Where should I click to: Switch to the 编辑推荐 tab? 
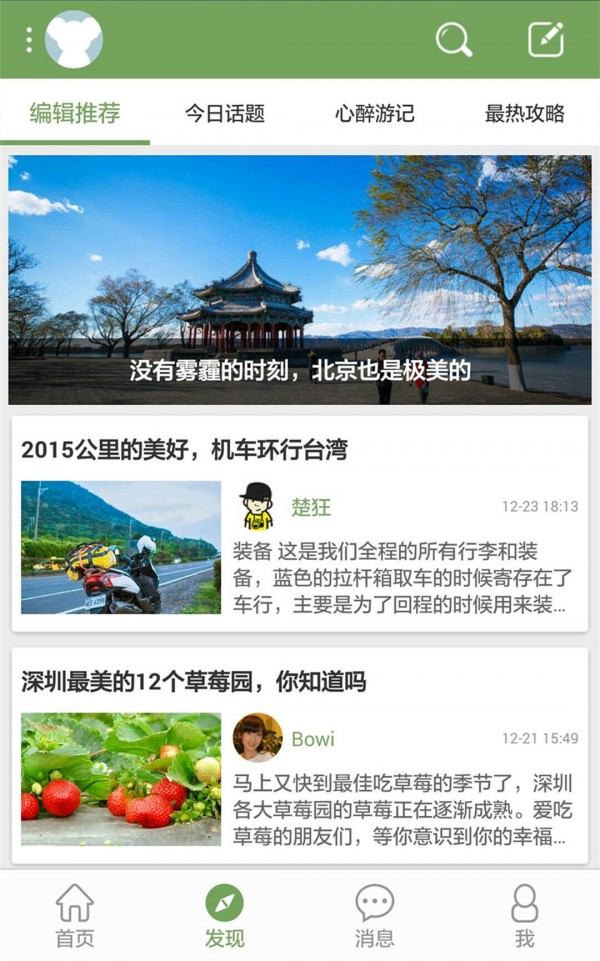pos(75,113)
